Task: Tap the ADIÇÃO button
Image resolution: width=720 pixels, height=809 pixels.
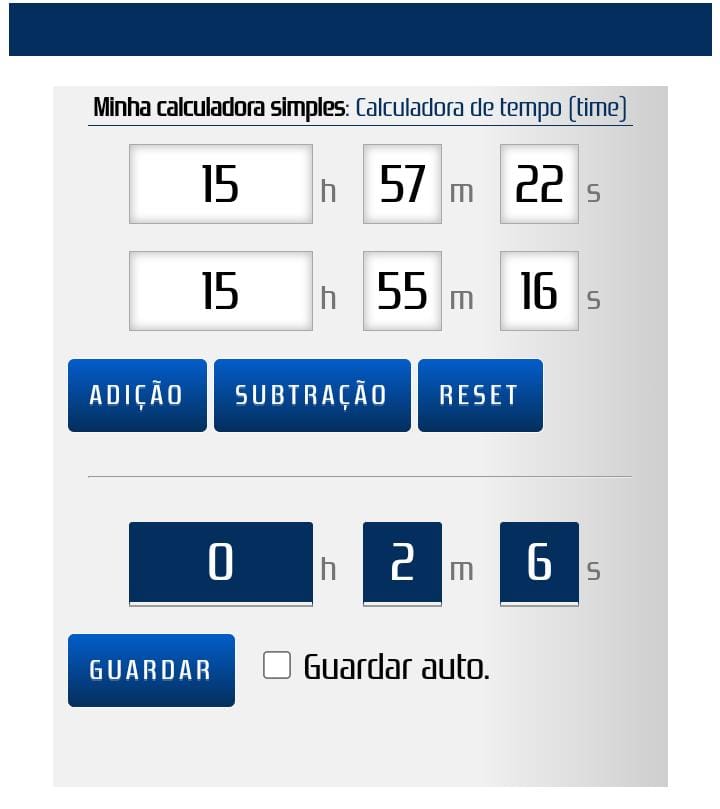Action: [x=137, y=395]
